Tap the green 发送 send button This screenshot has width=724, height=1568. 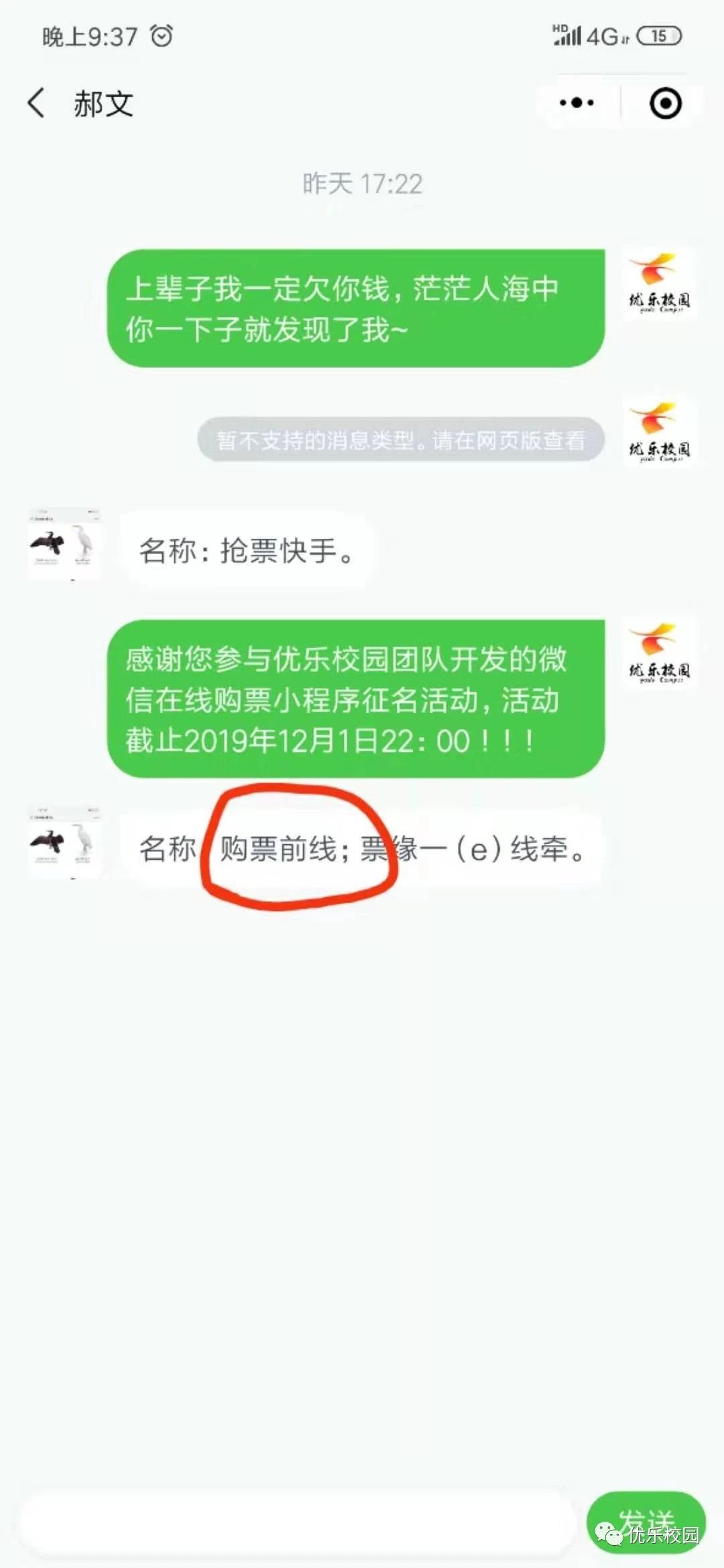[x=646, y=1521]
